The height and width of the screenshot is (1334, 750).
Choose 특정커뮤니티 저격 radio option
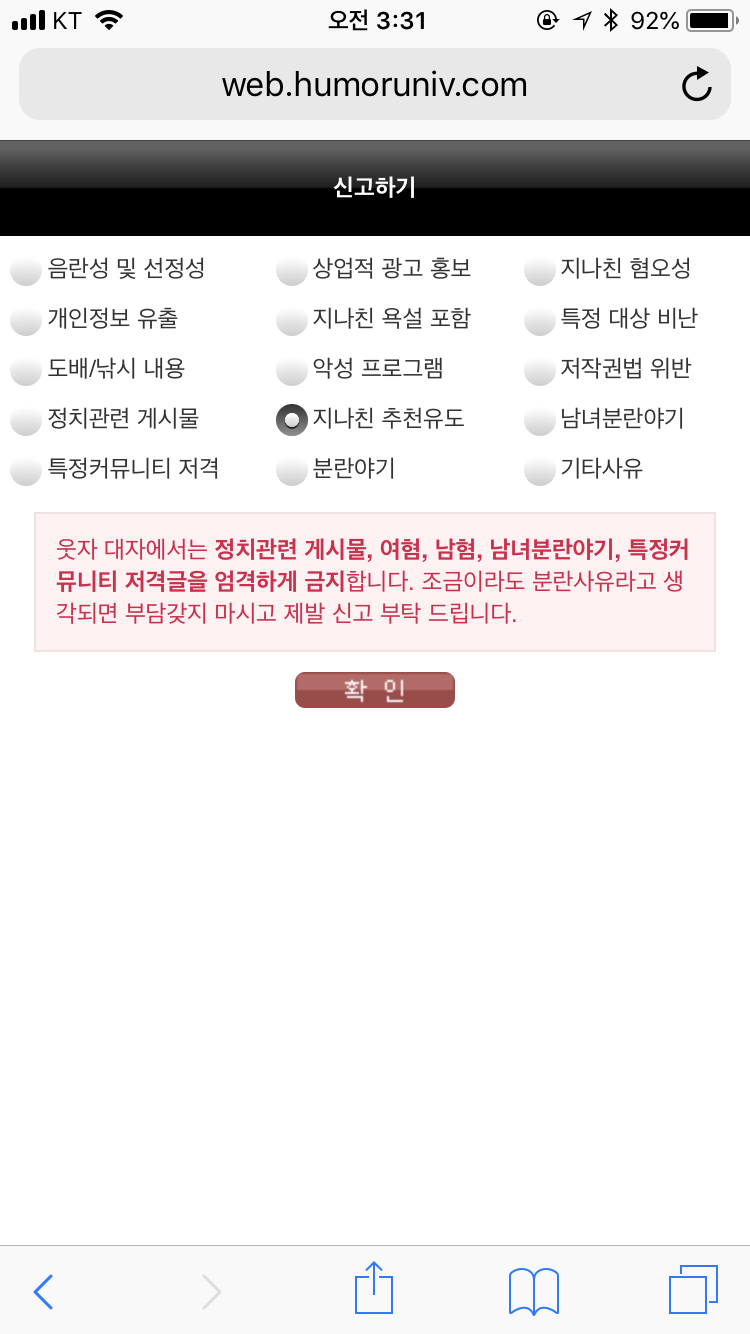coord(26,471)
